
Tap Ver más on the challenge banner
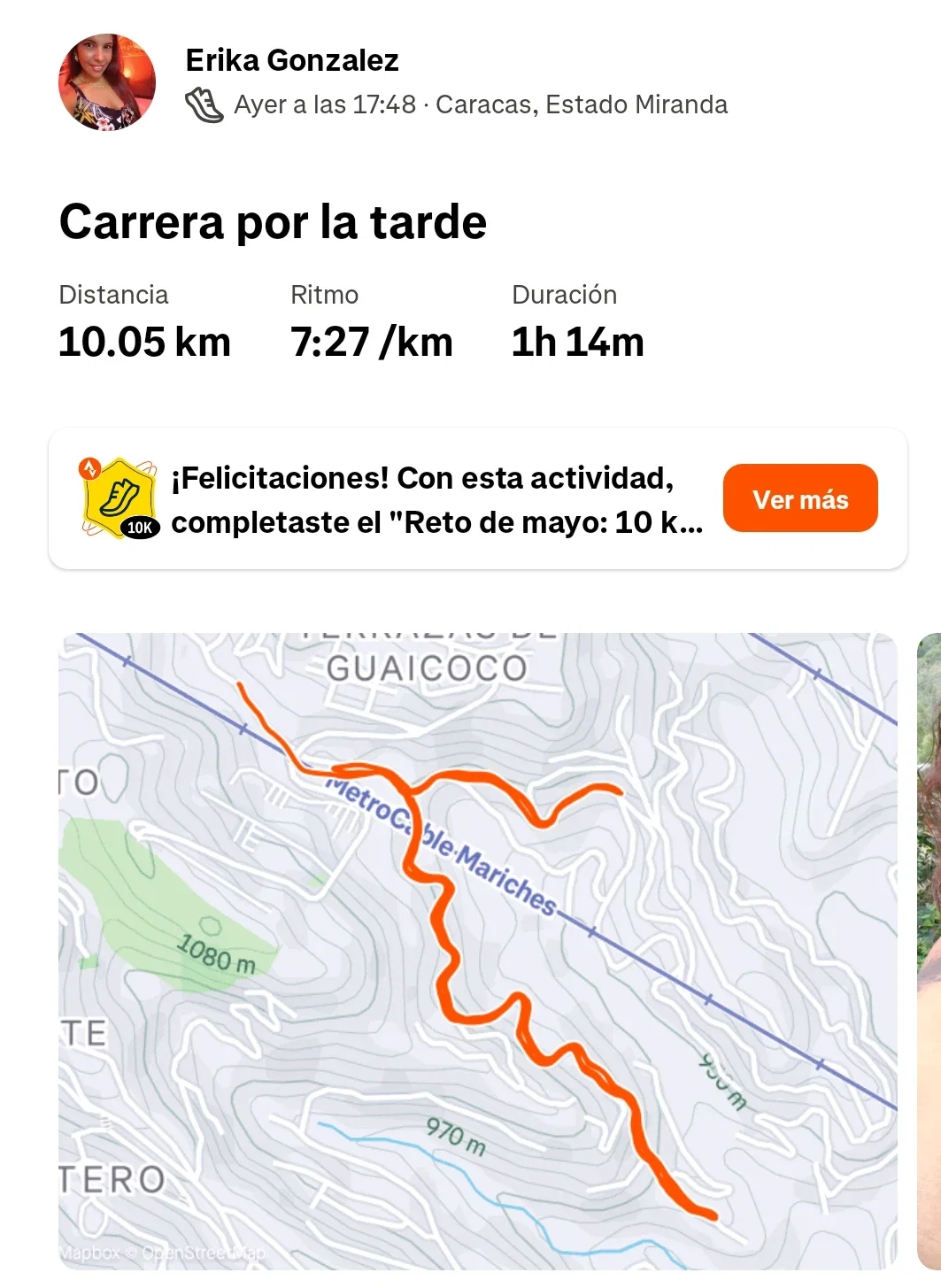click(799, 499)
